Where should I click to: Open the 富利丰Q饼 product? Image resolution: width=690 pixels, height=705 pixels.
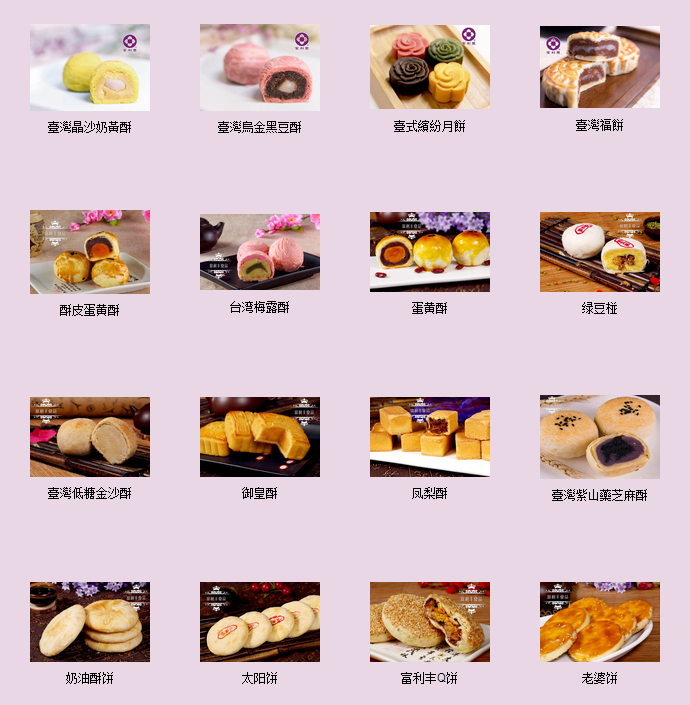(430, 621)
